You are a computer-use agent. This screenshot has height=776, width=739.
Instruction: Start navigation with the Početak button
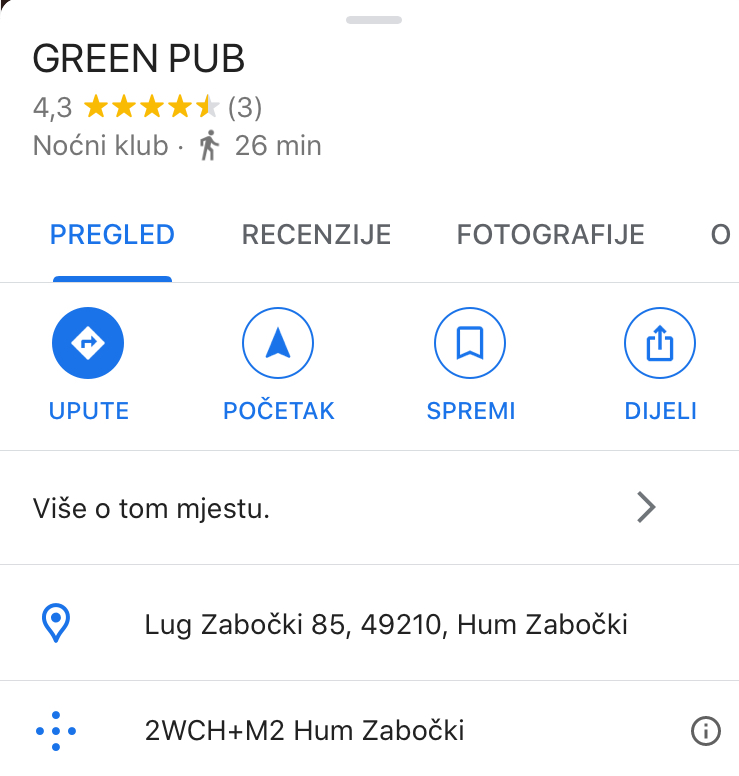tap(278, 345)
